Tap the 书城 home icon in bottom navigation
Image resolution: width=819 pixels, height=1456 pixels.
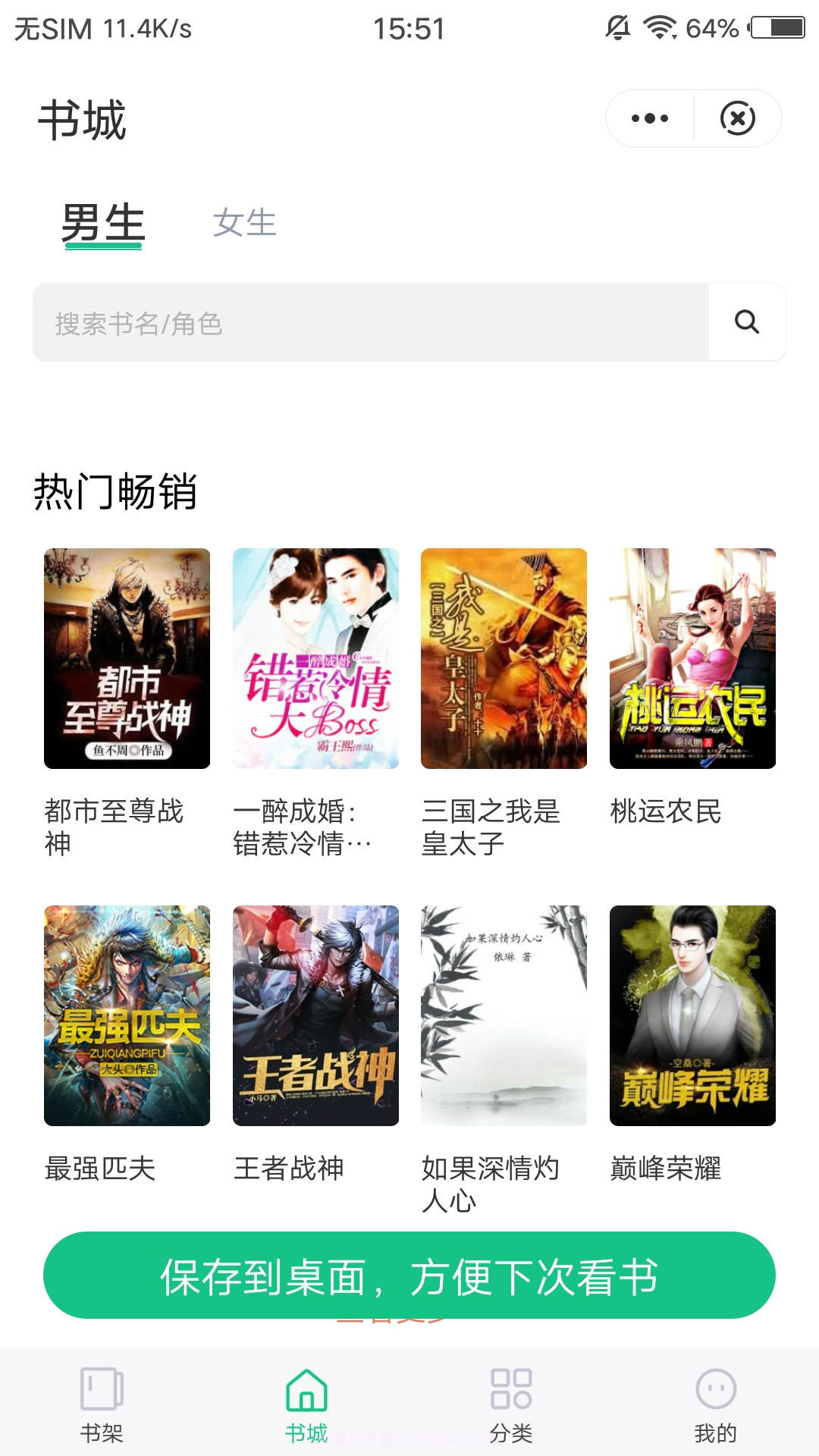click(x=306, y=1399)
